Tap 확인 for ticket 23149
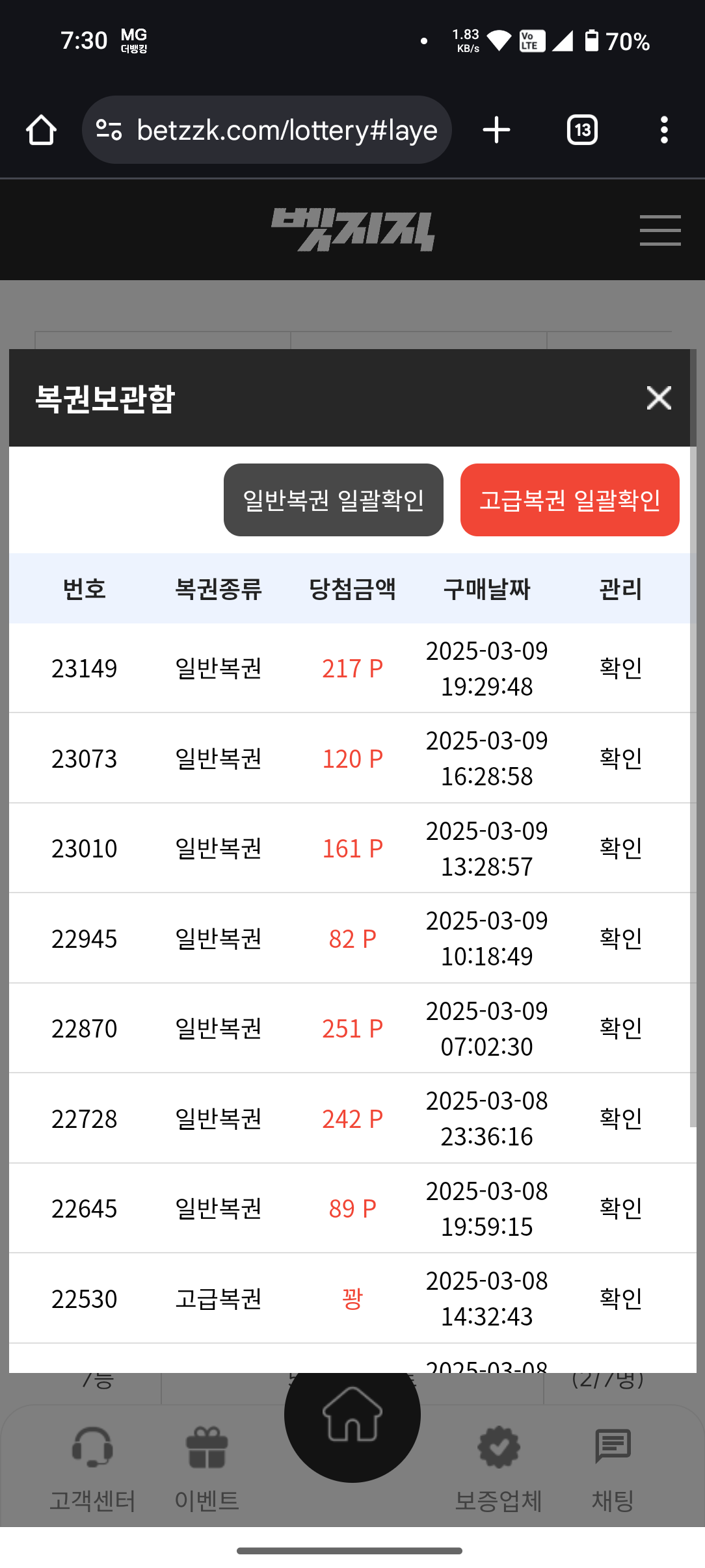The height and width of the screenshot is (1568, 705). tap(620, 668)
